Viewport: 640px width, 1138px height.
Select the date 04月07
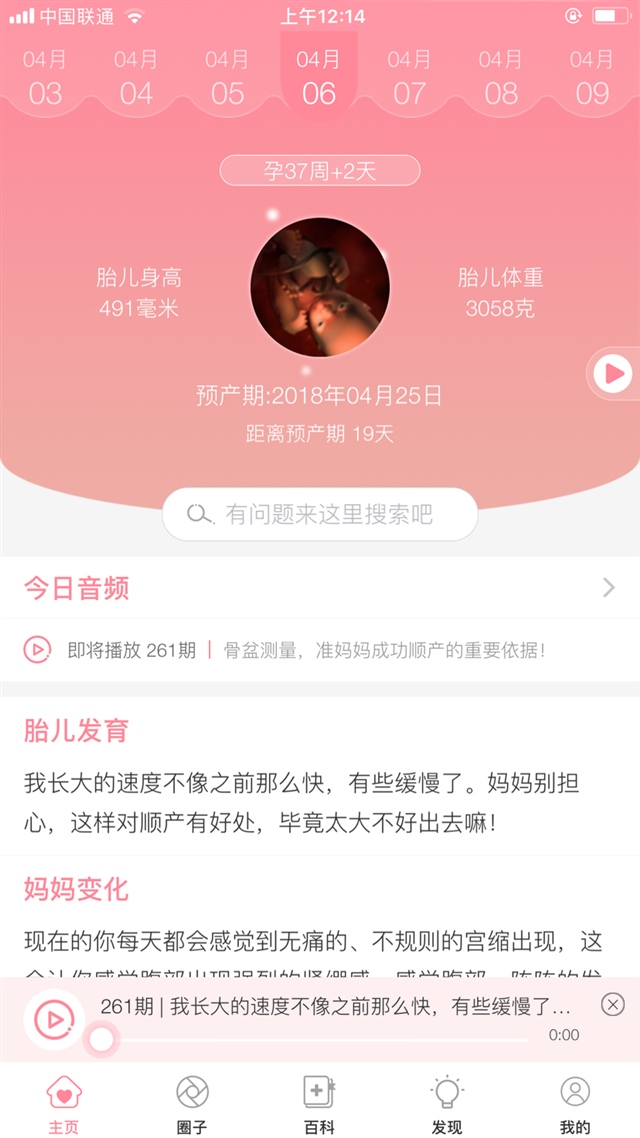point(409,78)
